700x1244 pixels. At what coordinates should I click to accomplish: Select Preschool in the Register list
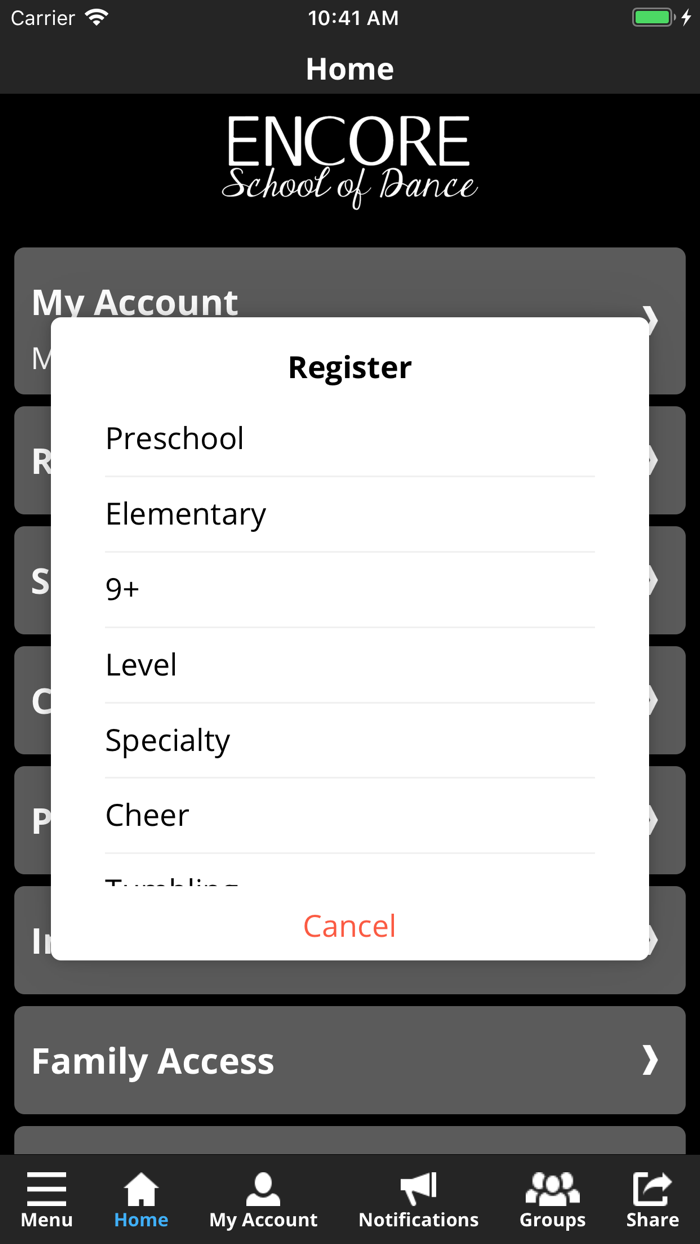point(350,438)
